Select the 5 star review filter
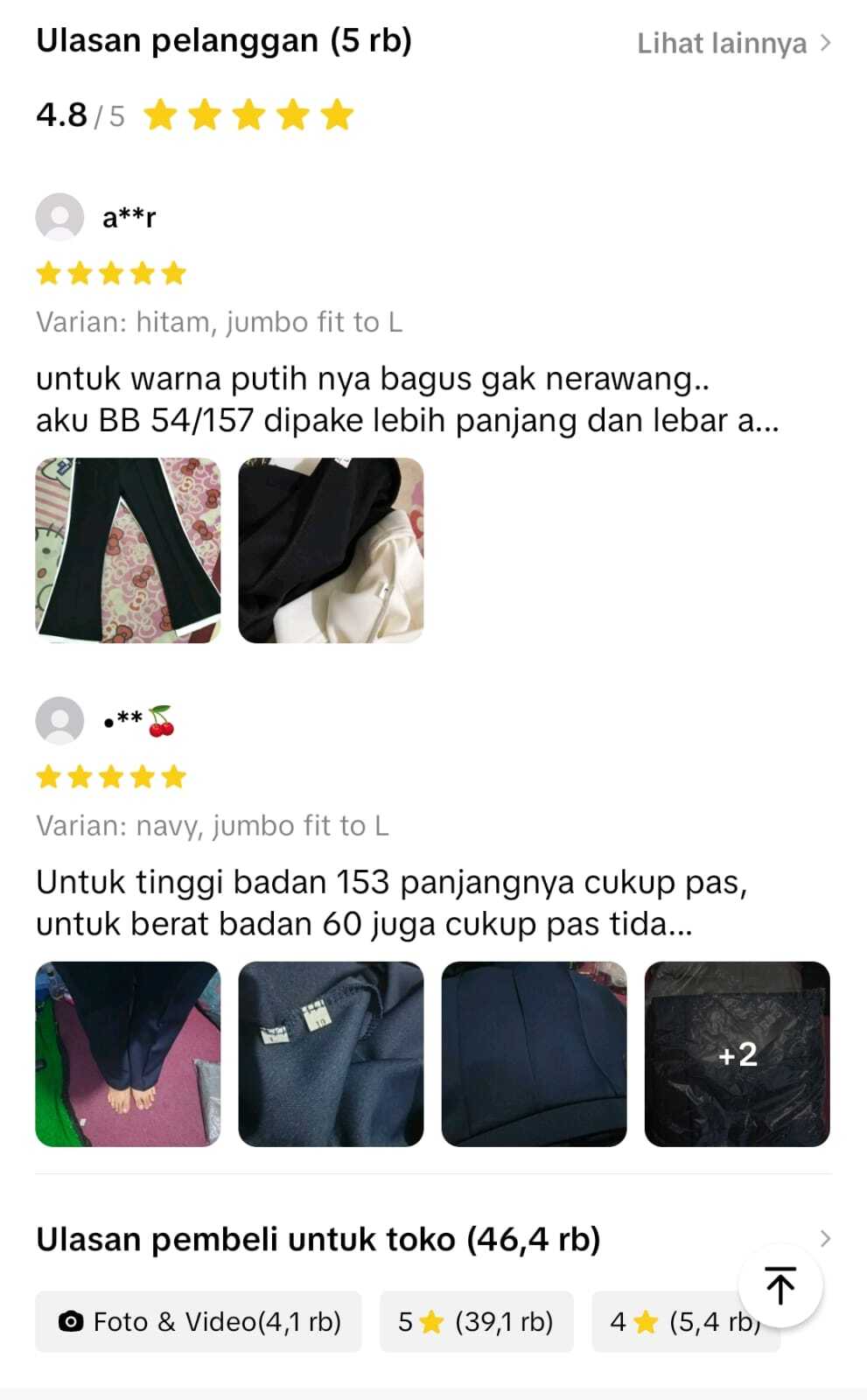 (476, 1321)
